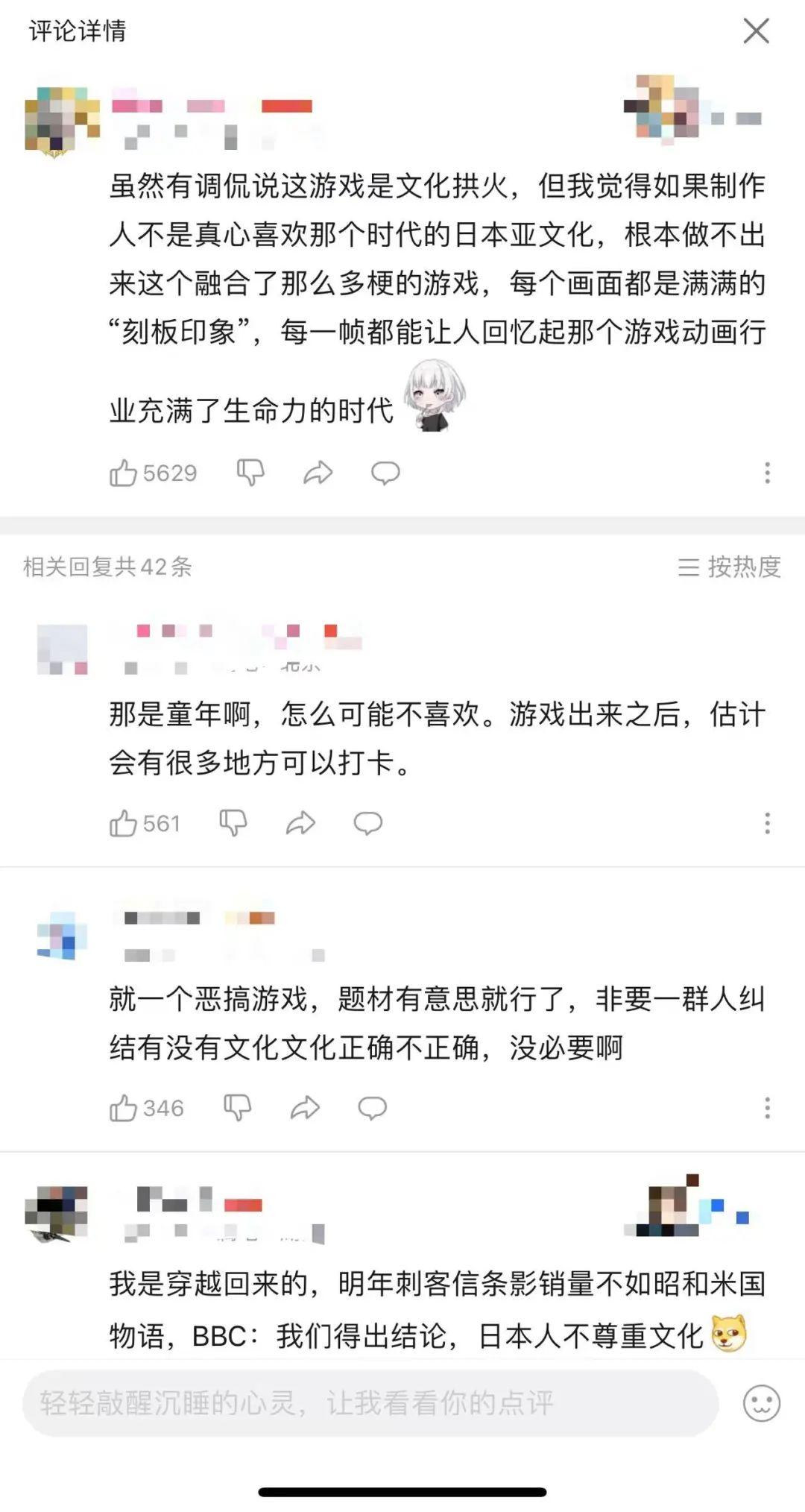Open more options for the 那是童年啊 reply
Screen dimensions: 805x1512
767,823
